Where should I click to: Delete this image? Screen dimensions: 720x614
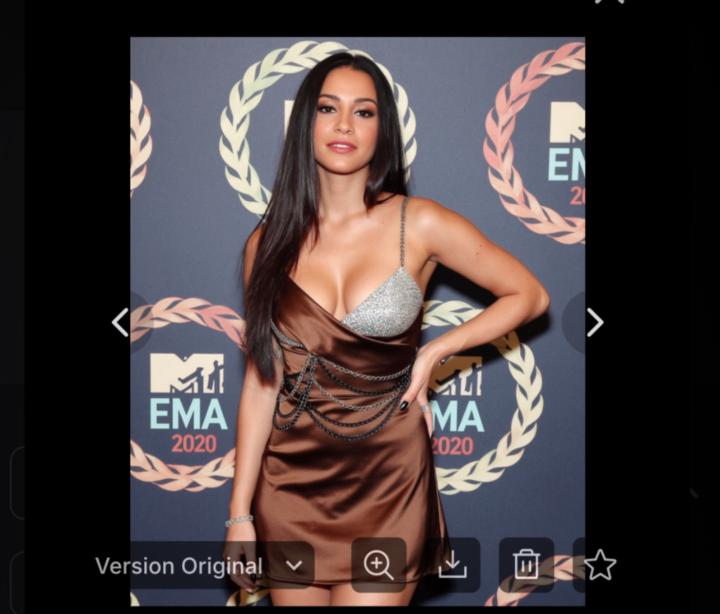(x=526, y=565)
